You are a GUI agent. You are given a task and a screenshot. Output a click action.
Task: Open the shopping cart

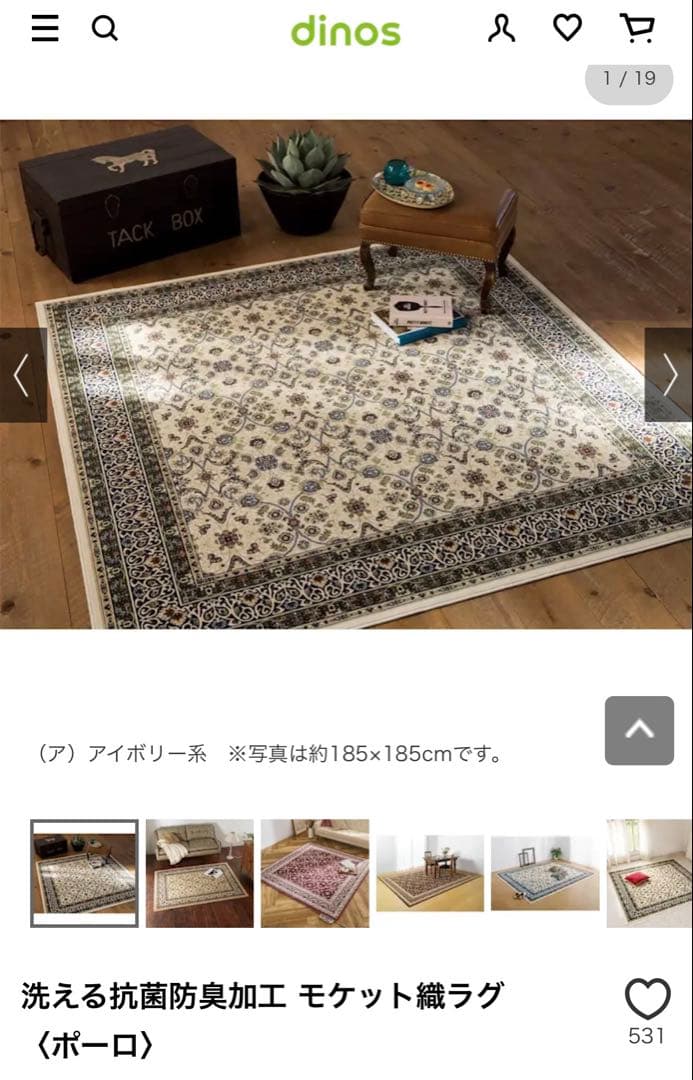coord(637,29)
